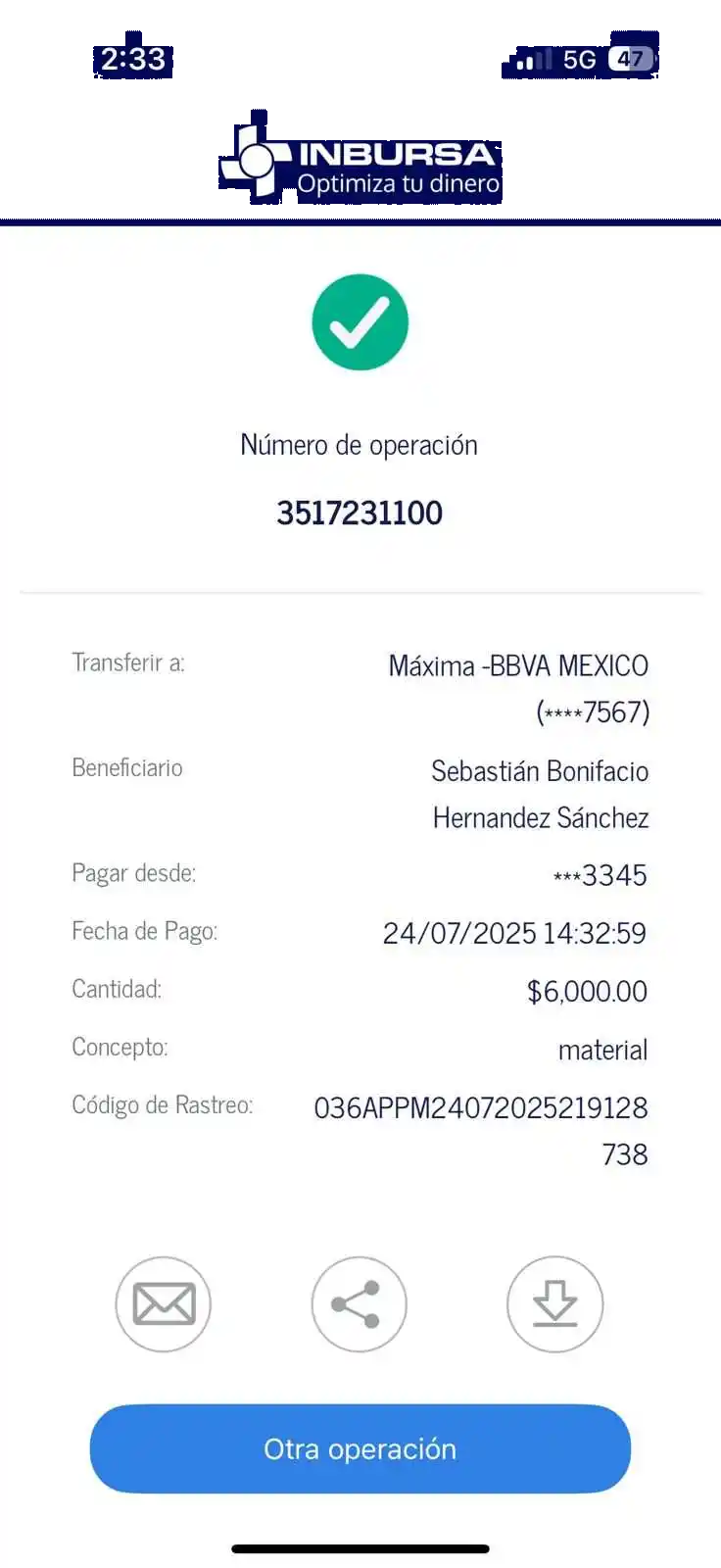Image resolution: width=721 pixels, height=1568 pixels.
Task: Send the receipt by email
Action: tap(164, 1304)
